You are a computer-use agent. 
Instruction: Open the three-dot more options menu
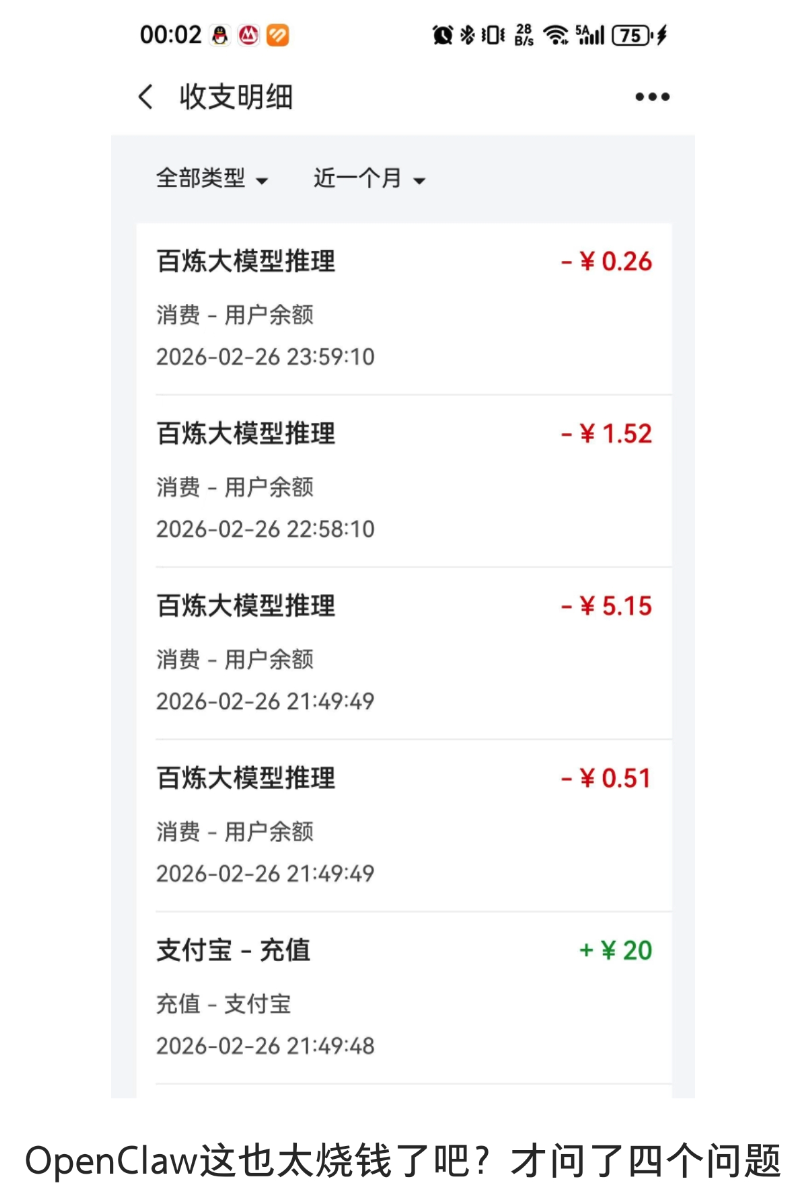[651, 96]
